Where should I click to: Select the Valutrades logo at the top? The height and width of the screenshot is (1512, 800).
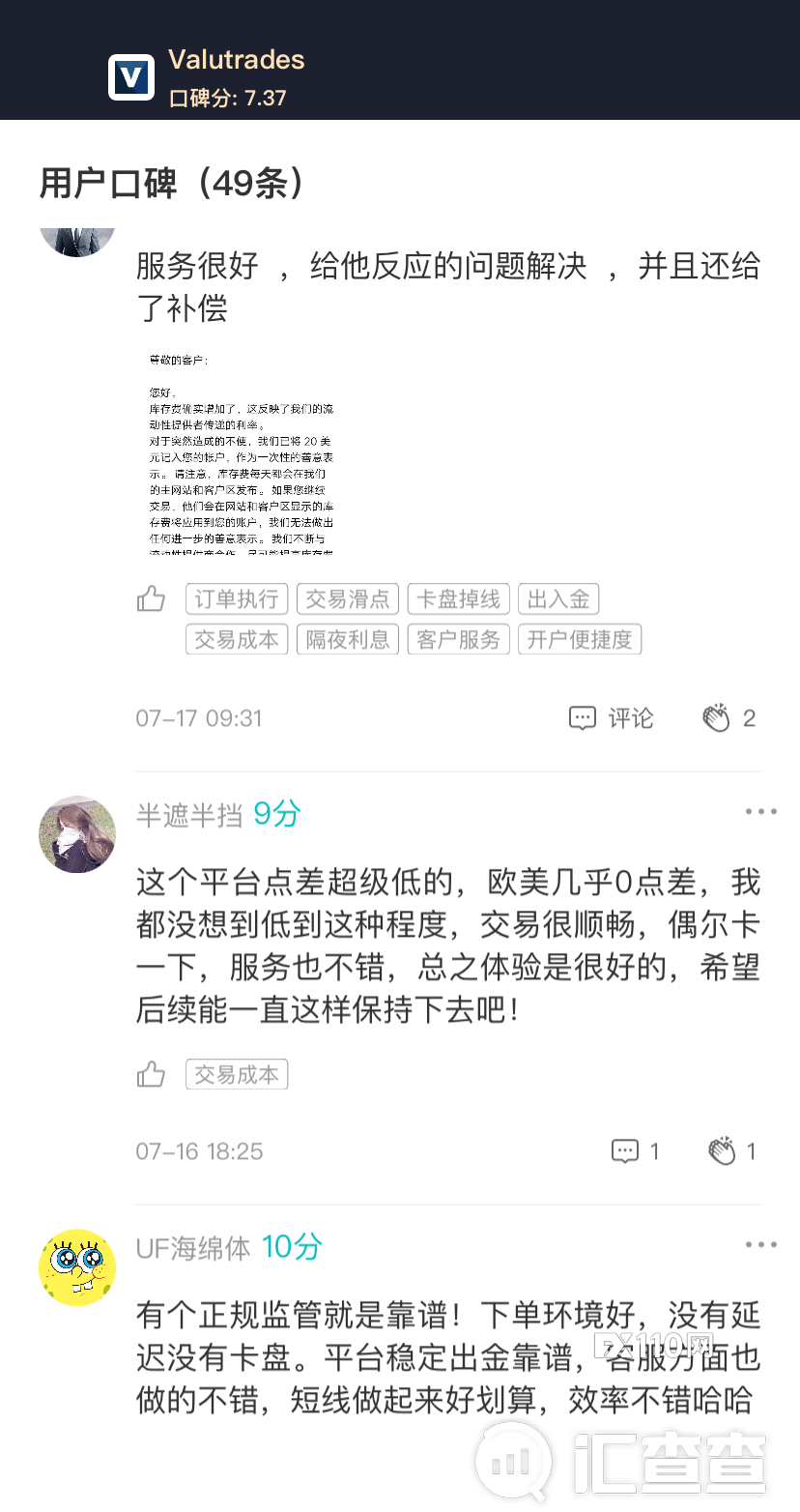point(132,75)
